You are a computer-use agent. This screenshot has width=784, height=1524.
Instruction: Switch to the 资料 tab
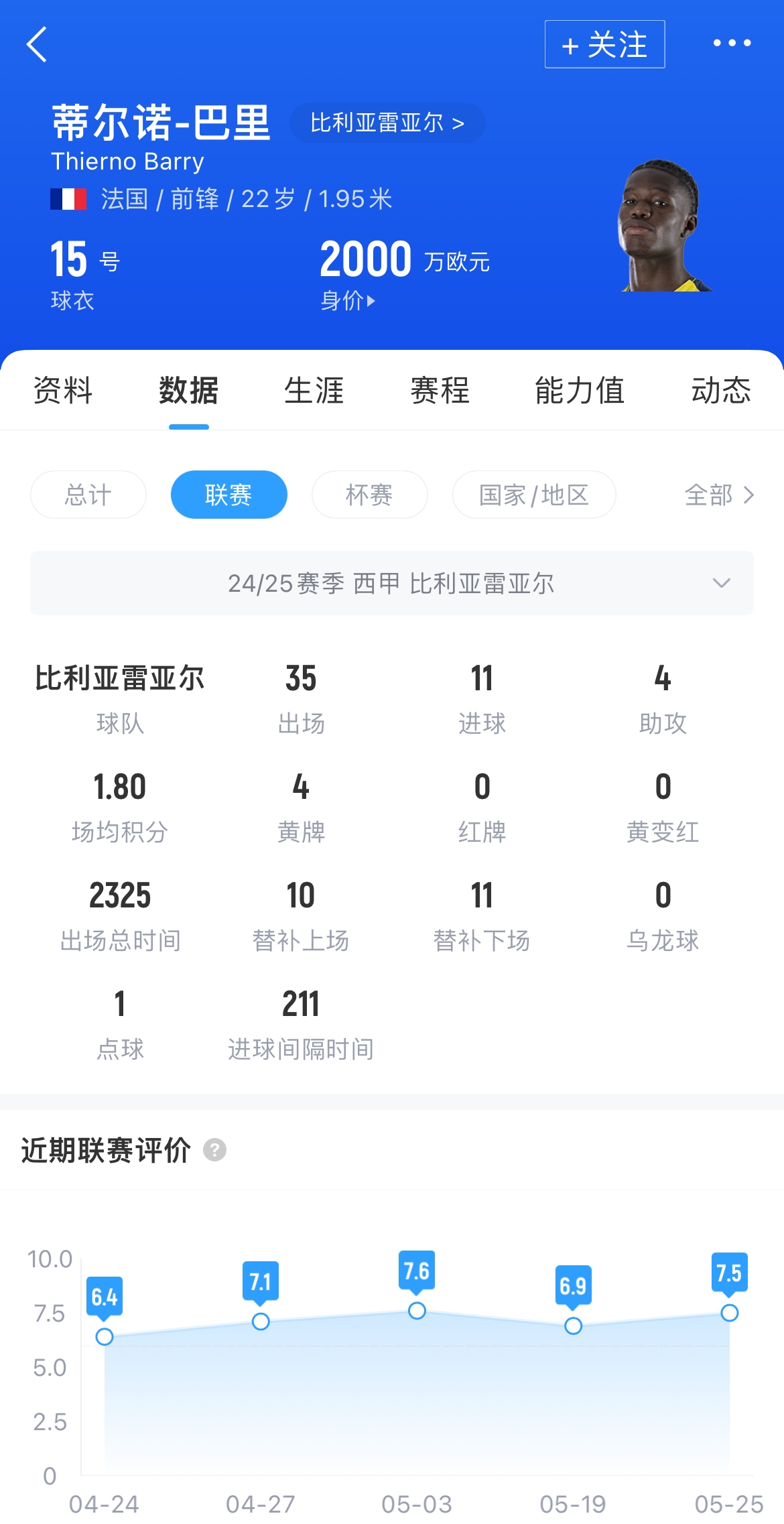pos(63,390)
